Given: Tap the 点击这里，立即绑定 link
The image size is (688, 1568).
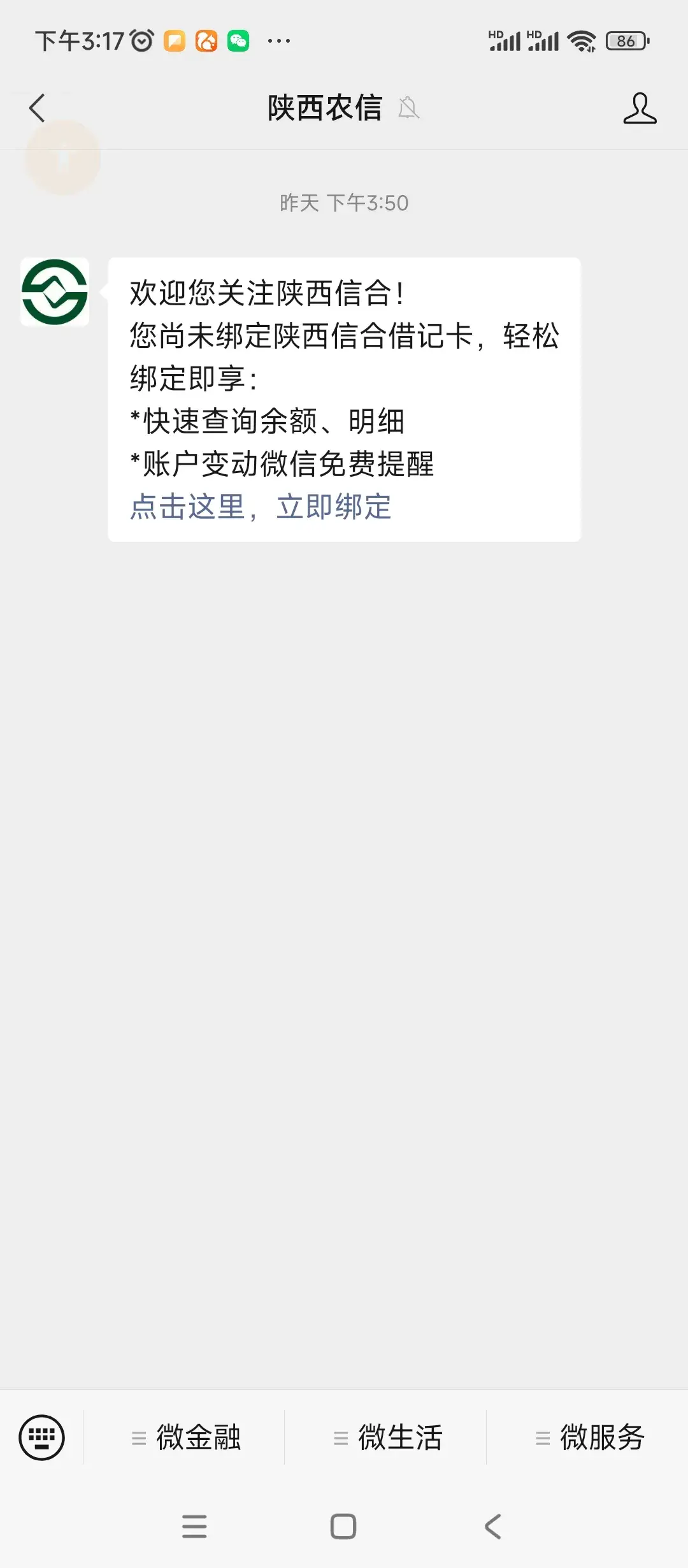Looking at the screenshot, I should (261, 507).
